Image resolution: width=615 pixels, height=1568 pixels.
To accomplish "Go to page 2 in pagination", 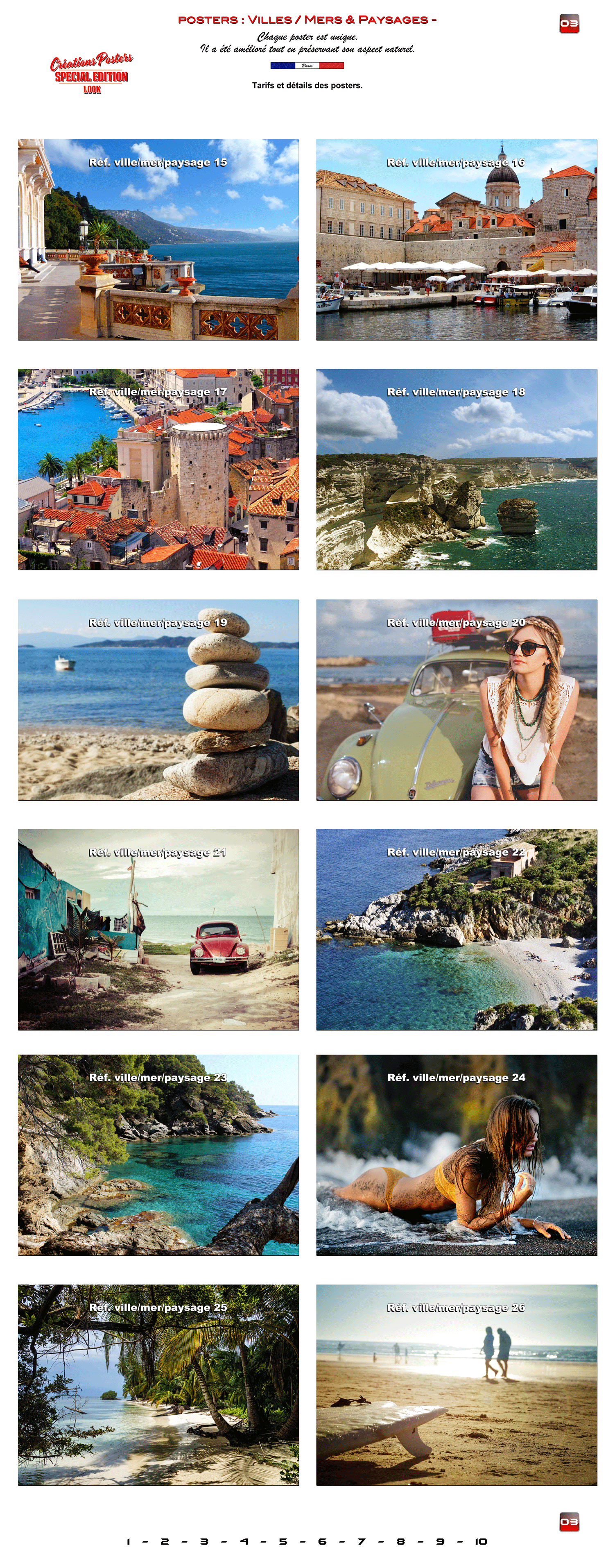I will click(x=164, y=1541).
